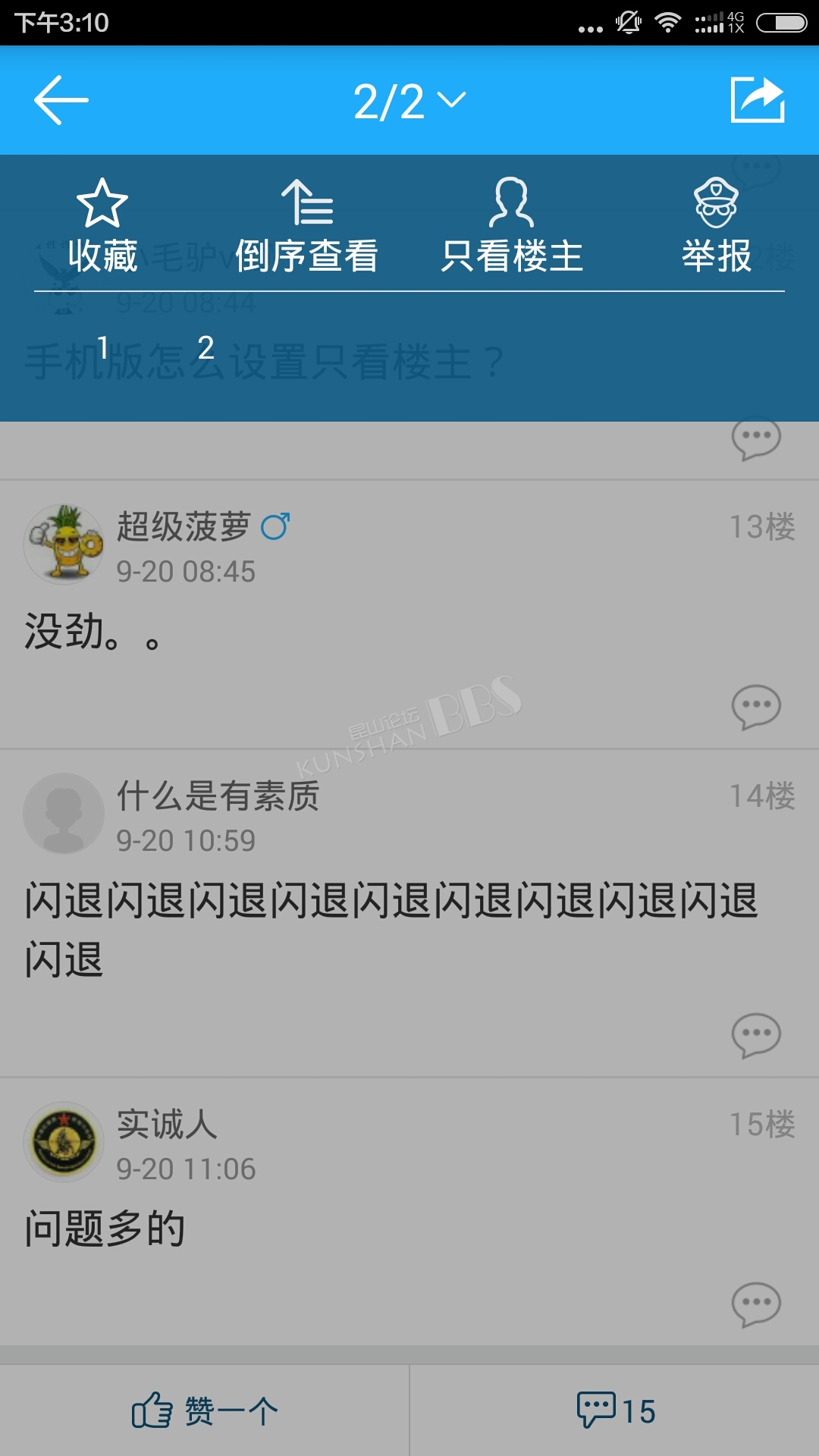Reply to the 14楼 闪退 post
The image size is (819, 1456).
point(755,1035)
